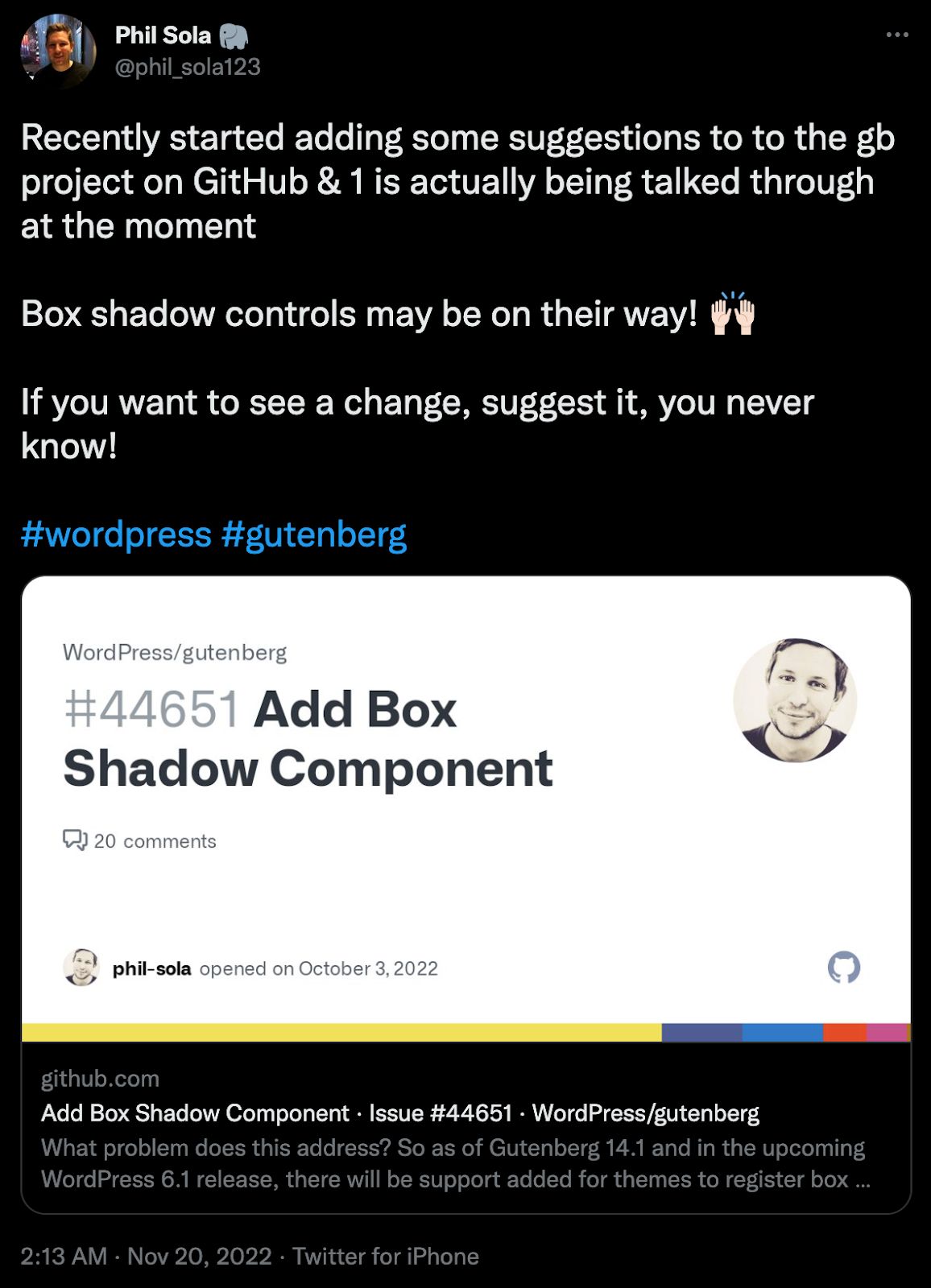Image resolution: width=931 pixels, height=1288 pixels.
Task: Open the #wordpress hashtag
Action: coord(116,535)
